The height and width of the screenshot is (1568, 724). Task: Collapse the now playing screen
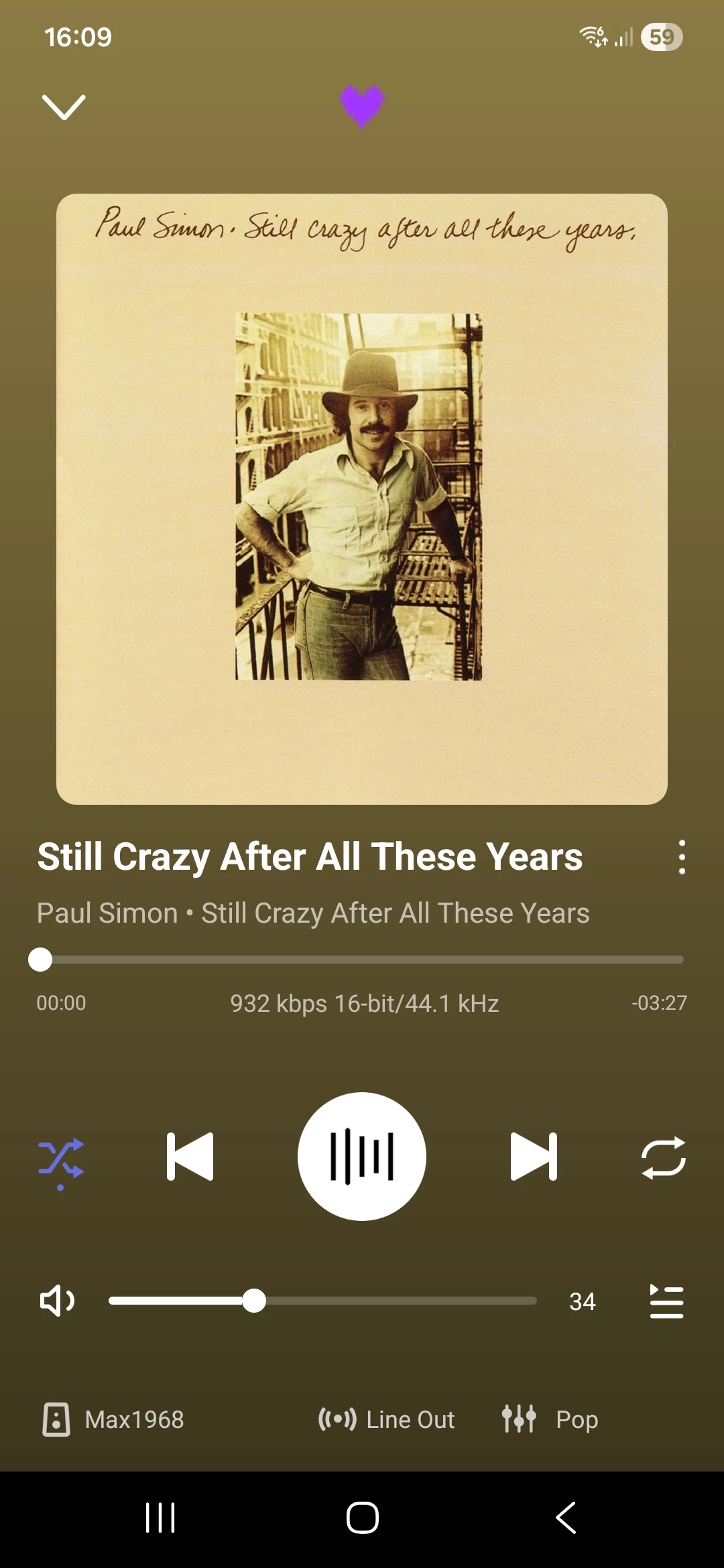coord(64,107)
